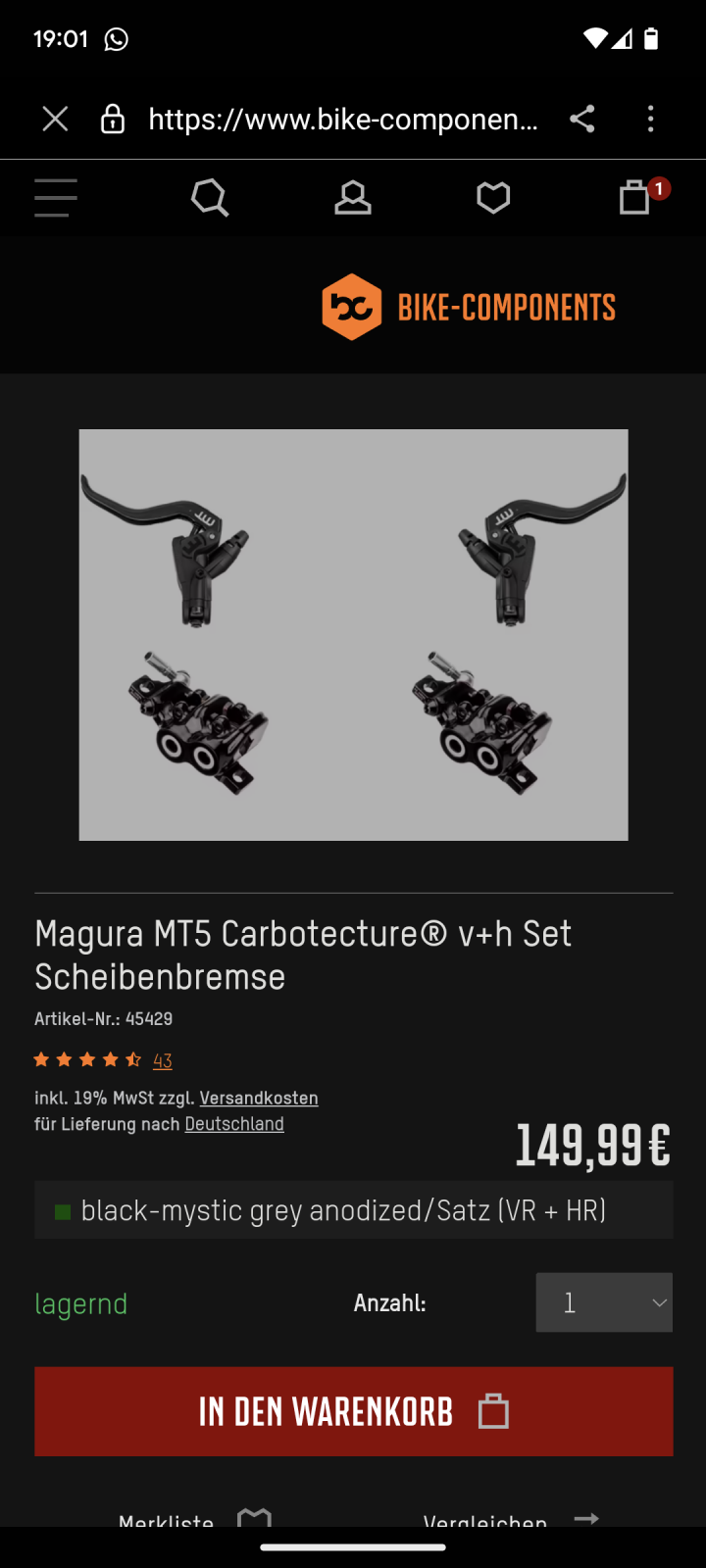Open the 43 customer reviews
Viewport: 706px width, 1568px height.
pyautogui.click(x=162, y=1060)
